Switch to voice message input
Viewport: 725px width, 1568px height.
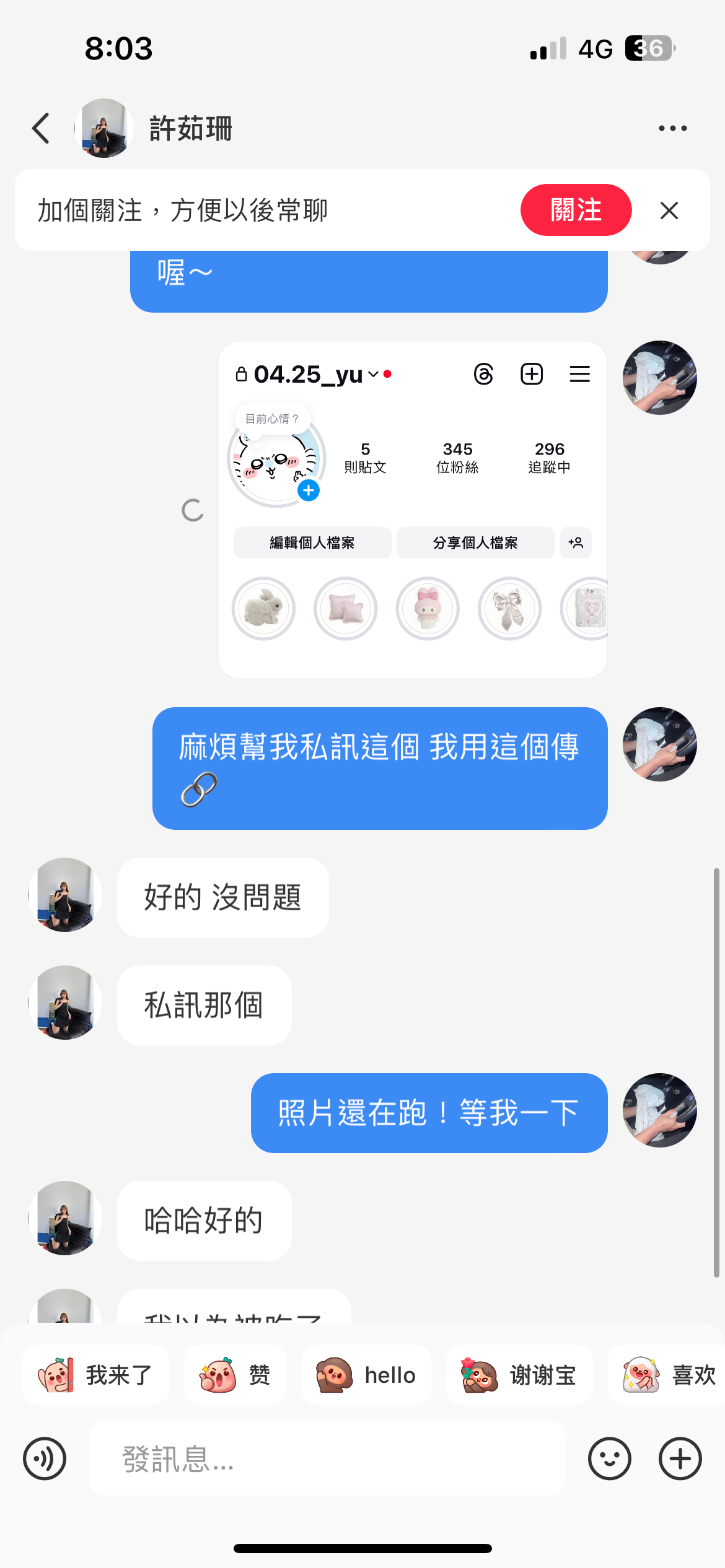click(45, 1459)
